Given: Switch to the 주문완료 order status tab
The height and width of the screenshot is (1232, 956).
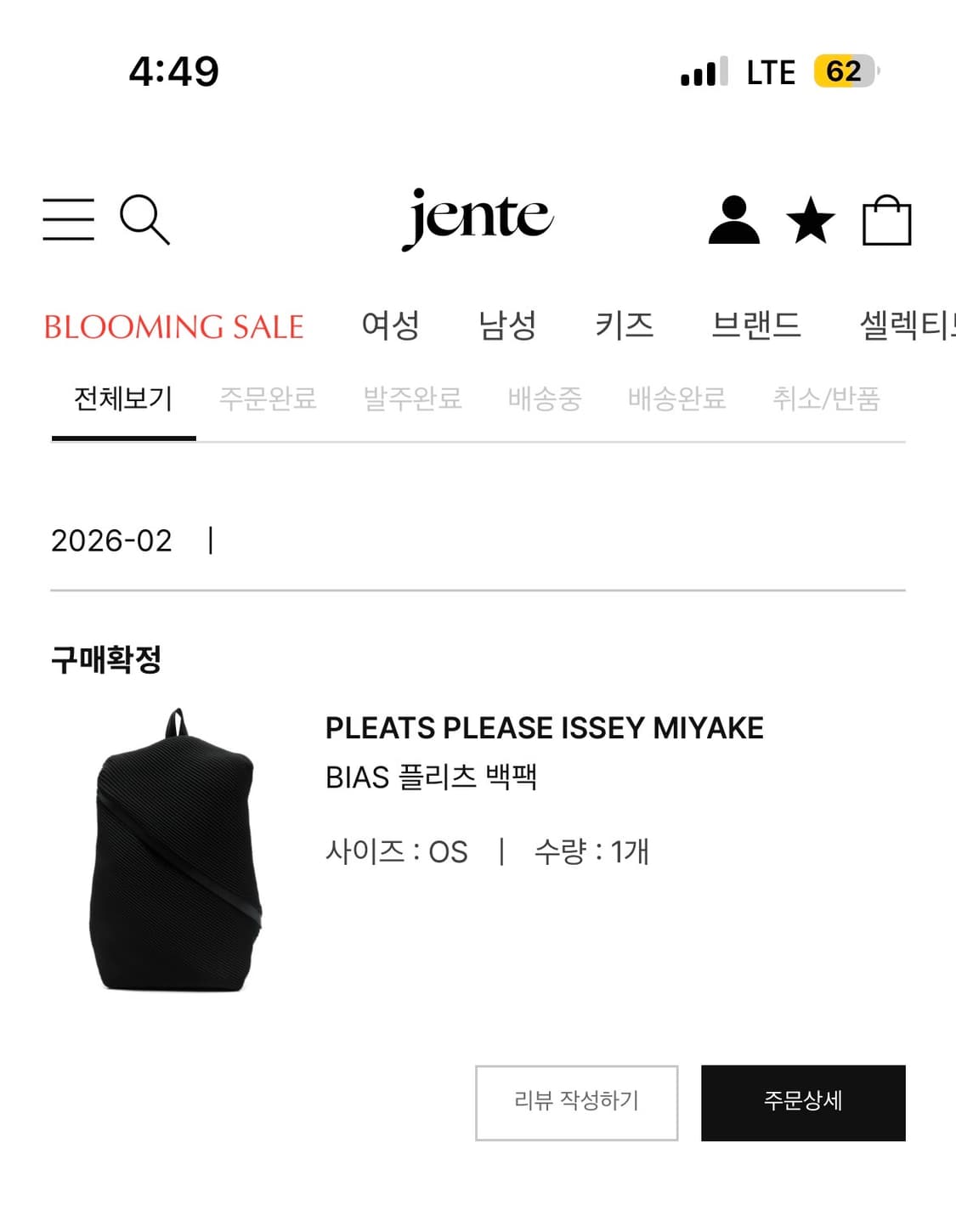Looking at the screenshot, I should [269, 399].
